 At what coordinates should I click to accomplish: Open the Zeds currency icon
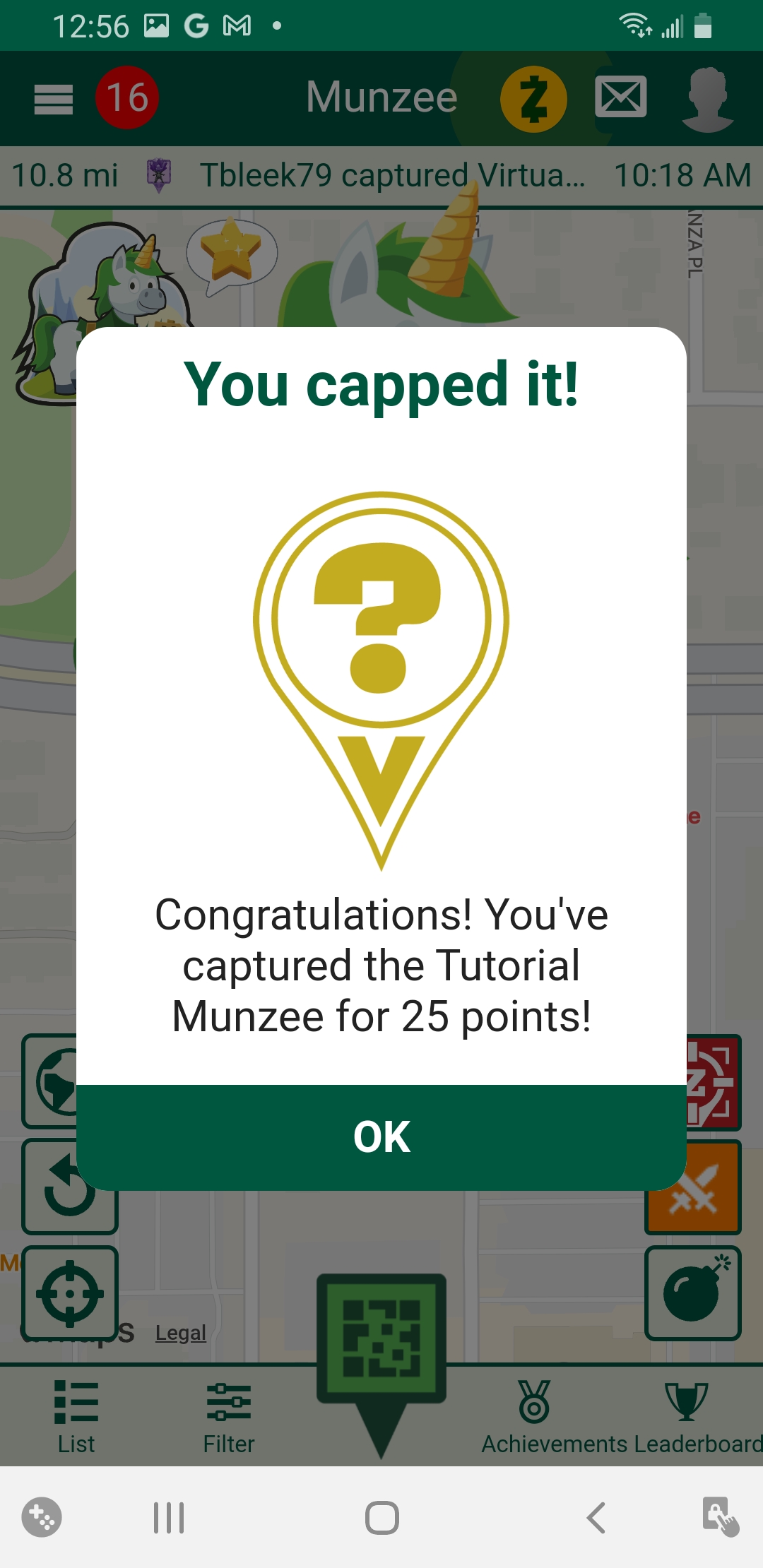(533, 99)
